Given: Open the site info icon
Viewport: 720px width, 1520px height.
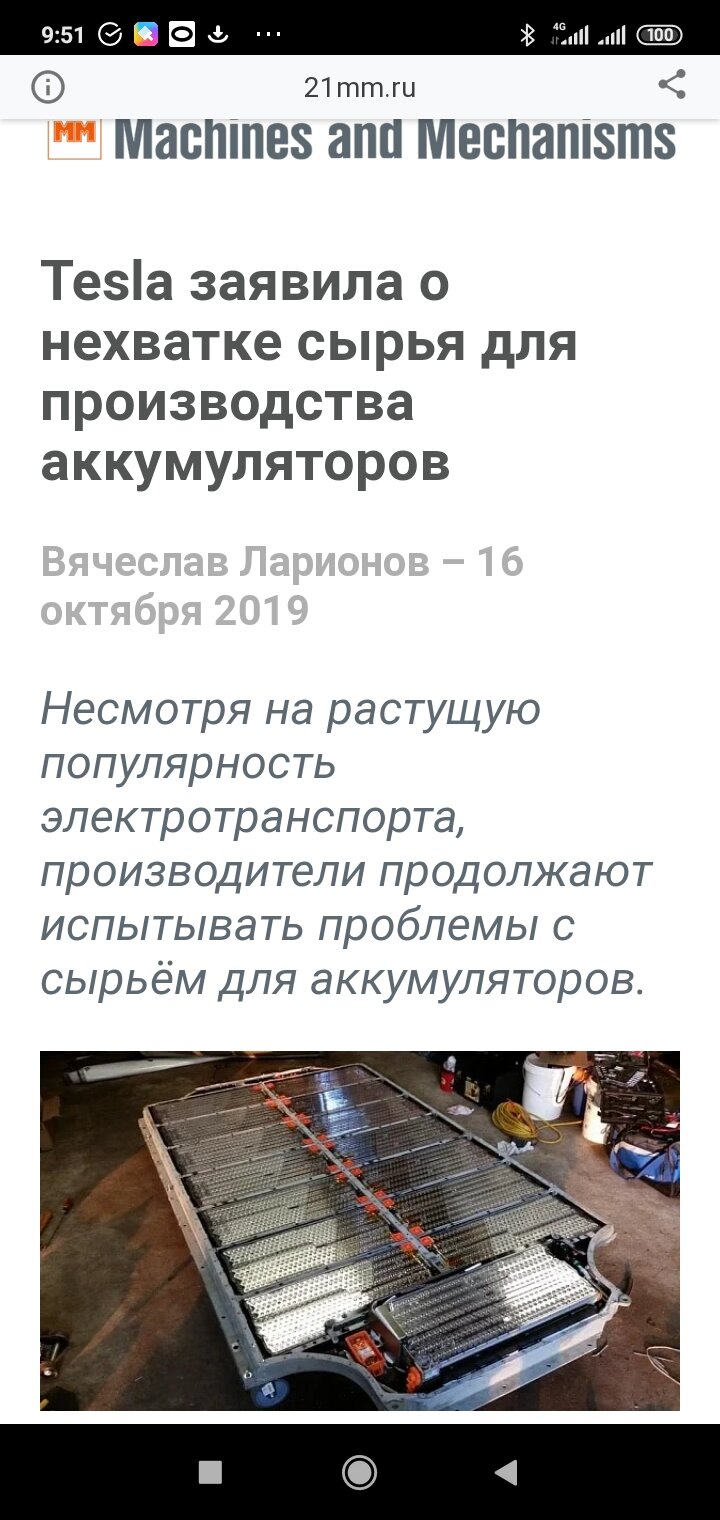Looking at the screenshot, I should [x=47, y=87].
